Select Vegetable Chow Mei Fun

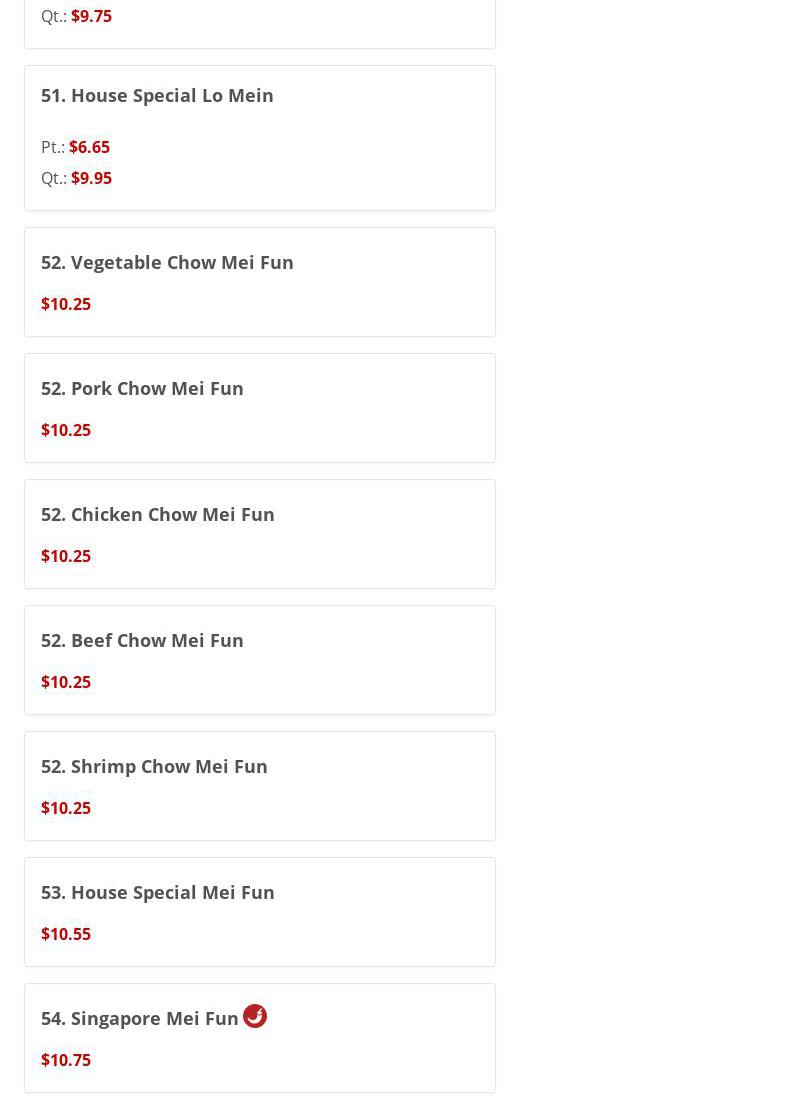(x=167, y=263)
